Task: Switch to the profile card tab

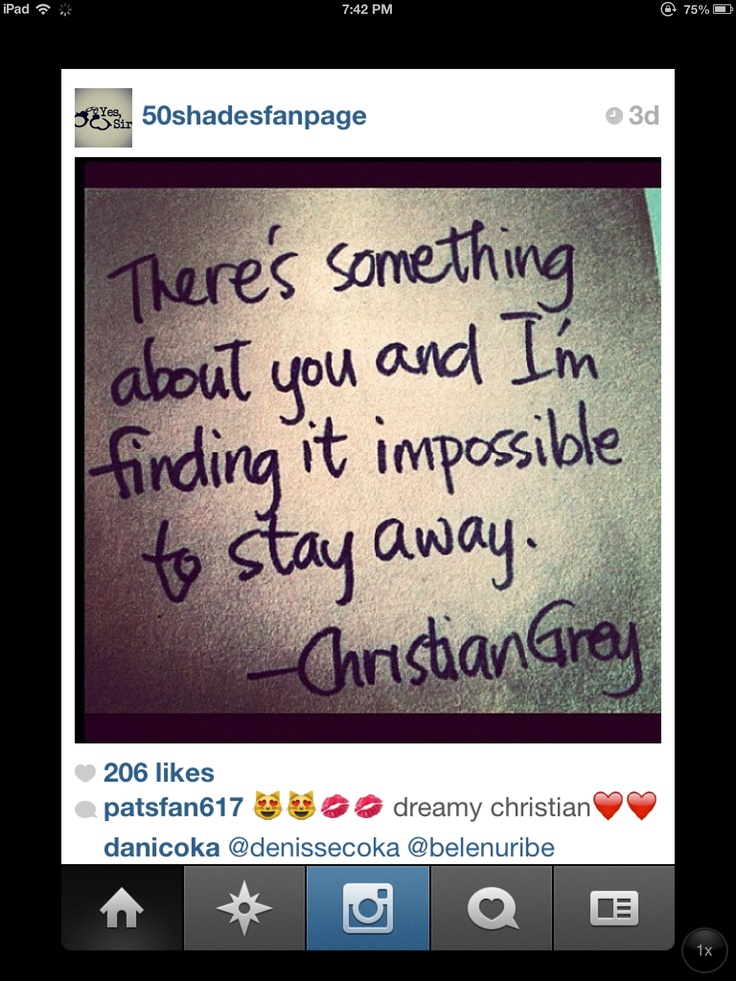Action: coord(613,908)
